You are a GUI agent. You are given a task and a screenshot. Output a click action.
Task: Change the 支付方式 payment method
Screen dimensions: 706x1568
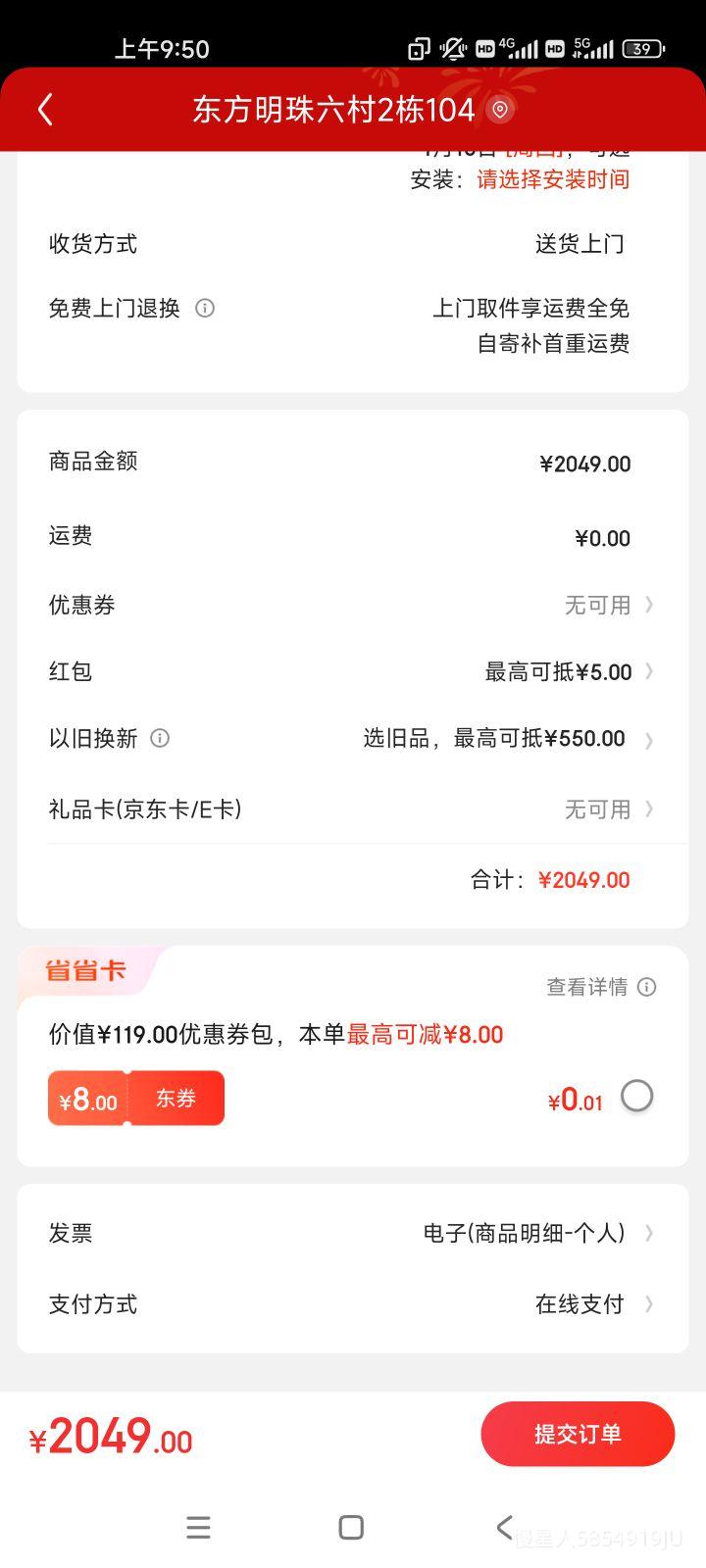[x=353, y=1304]
